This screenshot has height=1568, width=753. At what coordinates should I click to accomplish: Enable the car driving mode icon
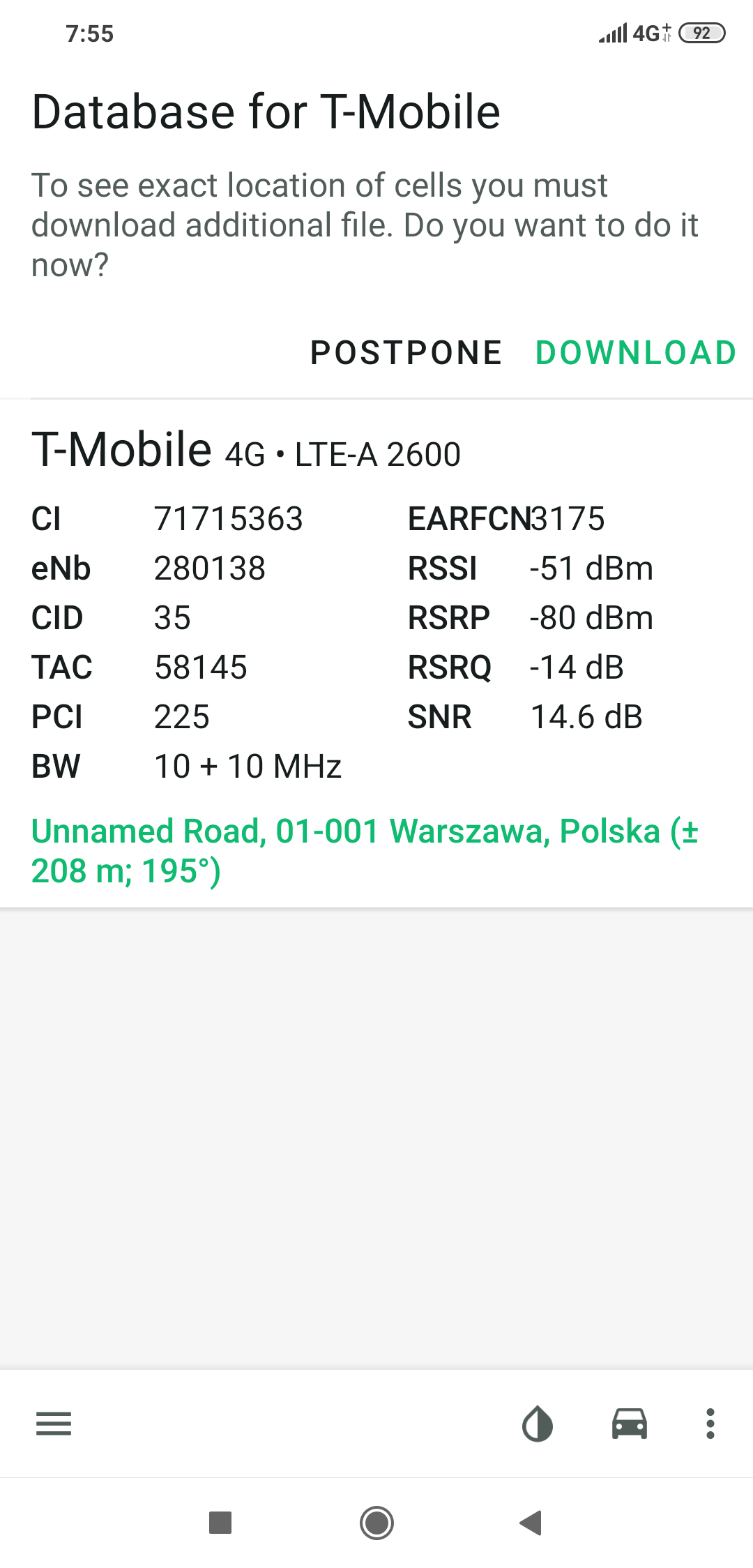click(630, 1424)
